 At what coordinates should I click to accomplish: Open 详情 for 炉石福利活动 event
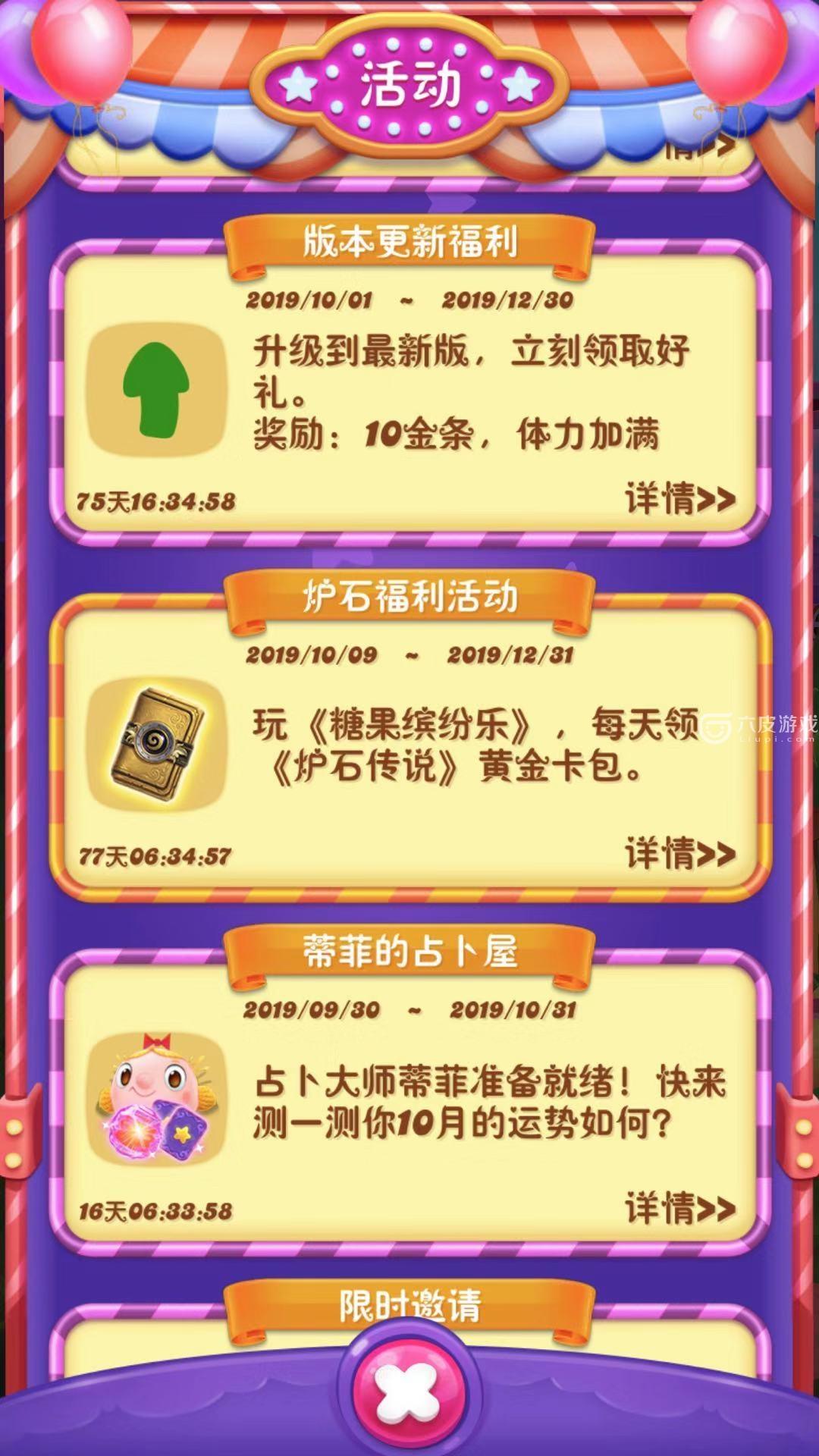click(679, 851)
